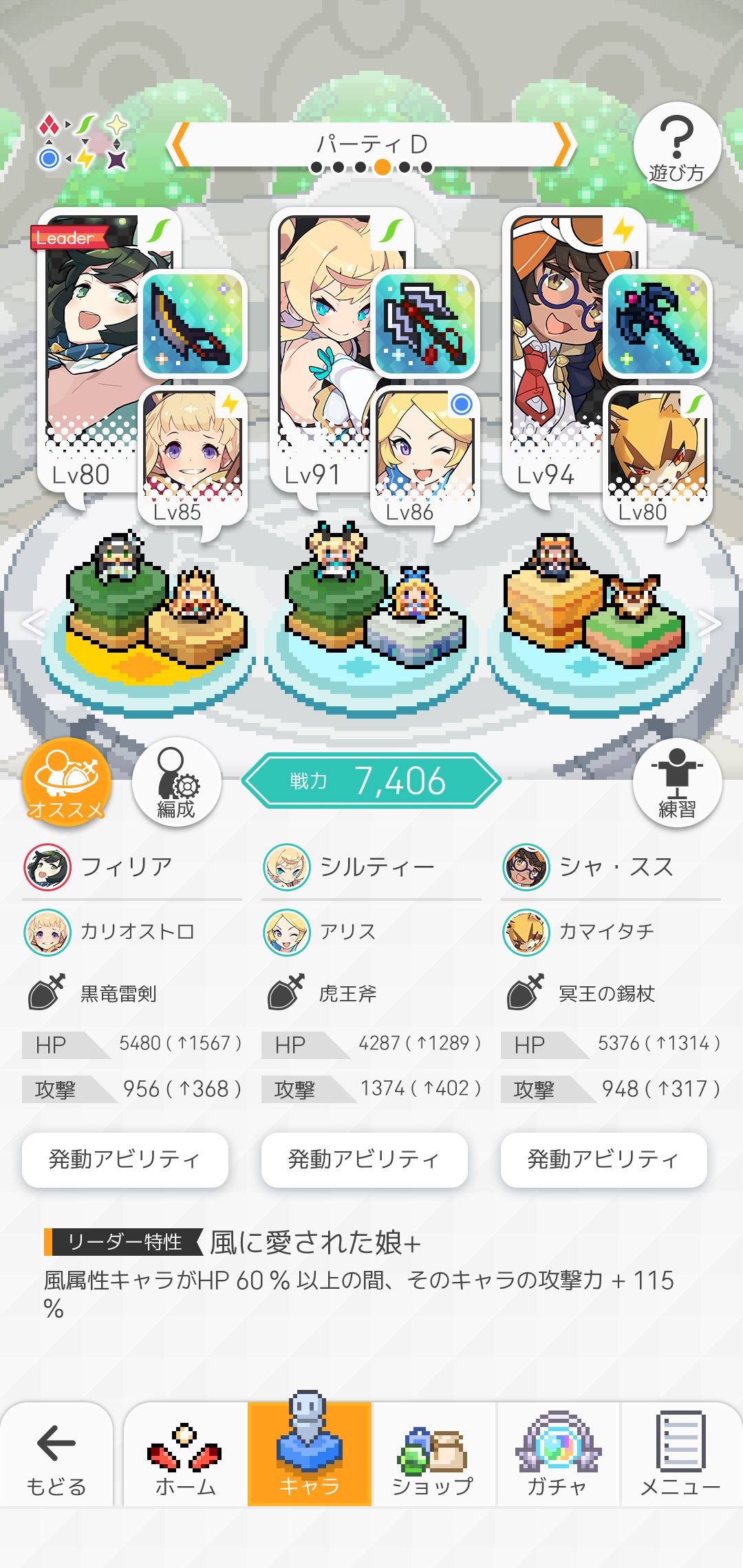Tap the オススメ recommend button
The width and height of the screenshot is (743, 1568).
[67, 782]
